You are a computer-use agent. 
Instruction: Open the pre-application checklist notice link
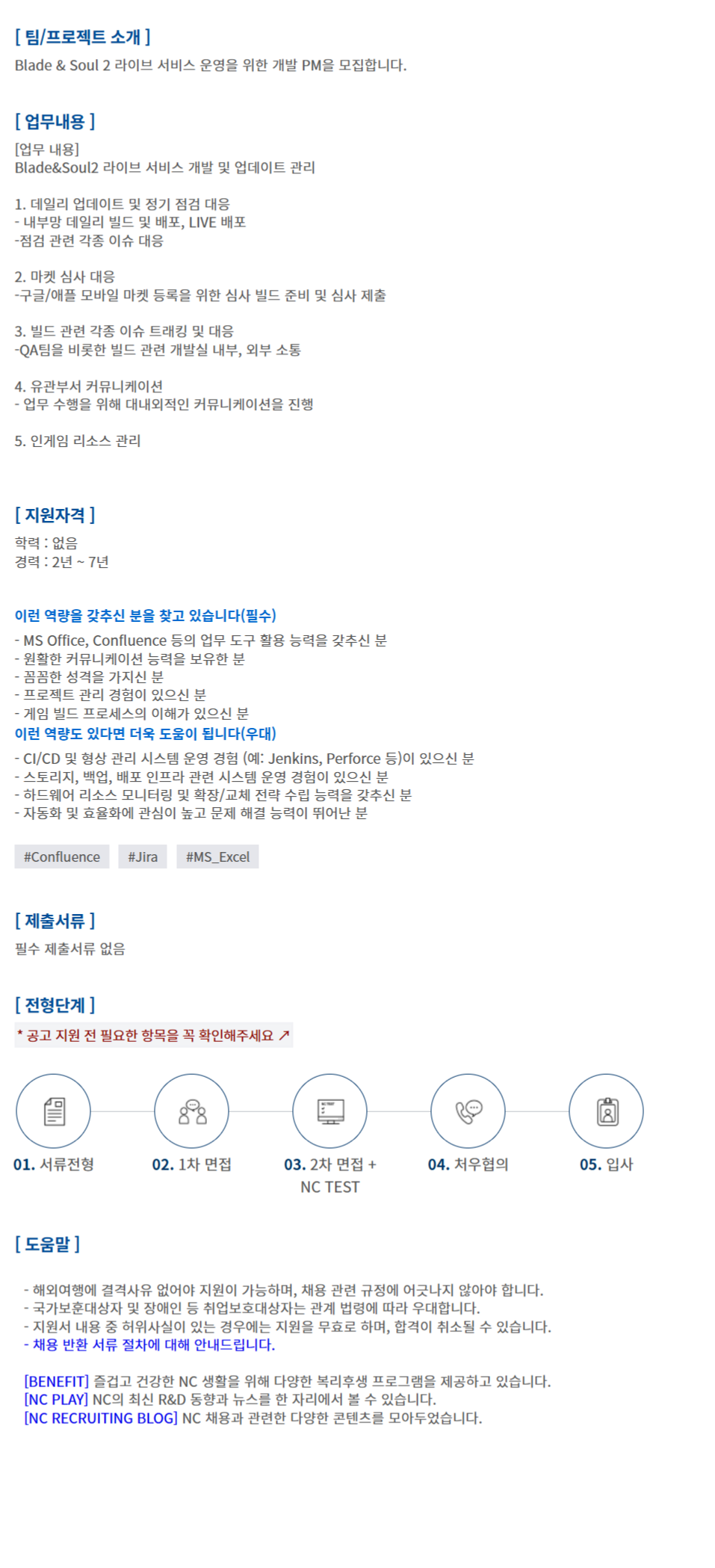[153, 1035]
